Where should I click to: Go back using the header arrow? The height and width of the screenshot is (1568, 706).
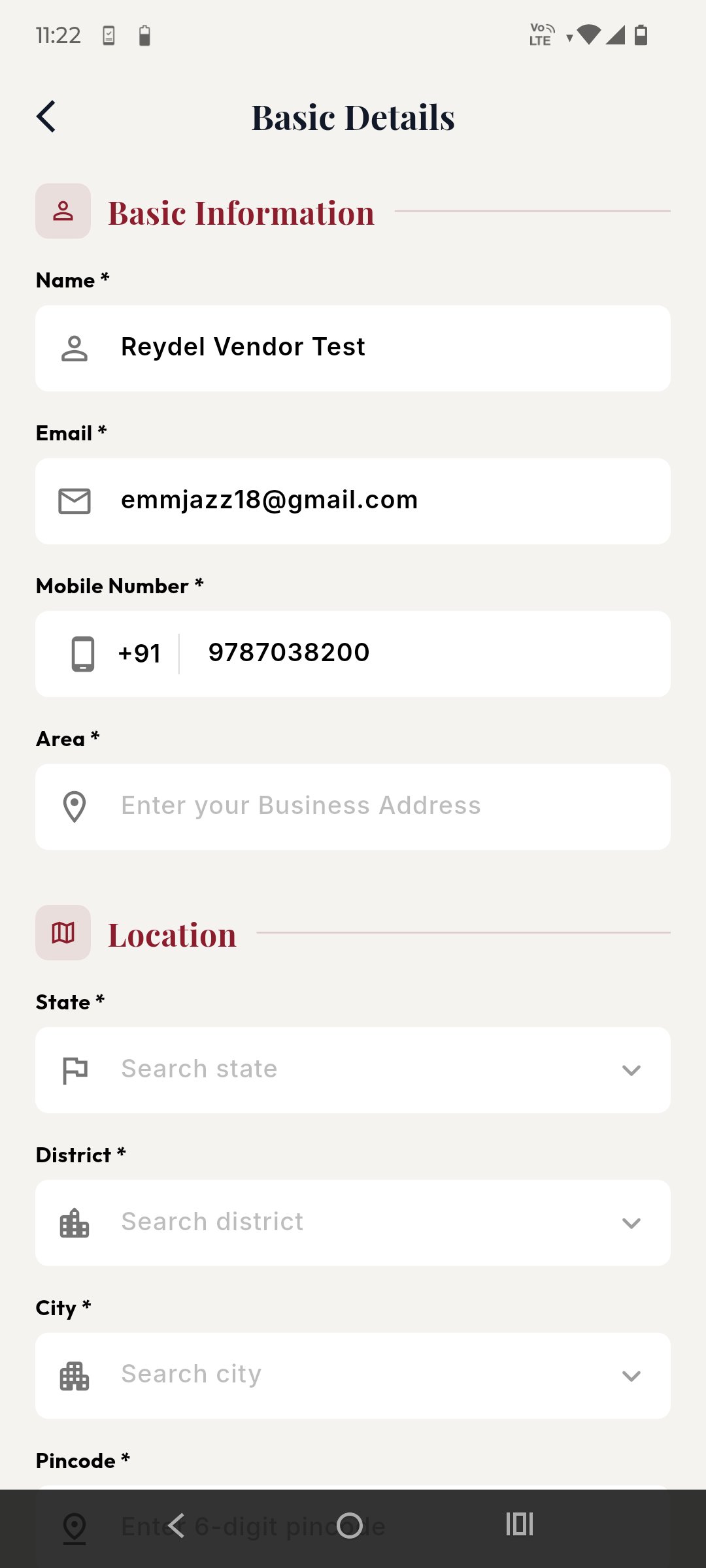coord(46,117)
